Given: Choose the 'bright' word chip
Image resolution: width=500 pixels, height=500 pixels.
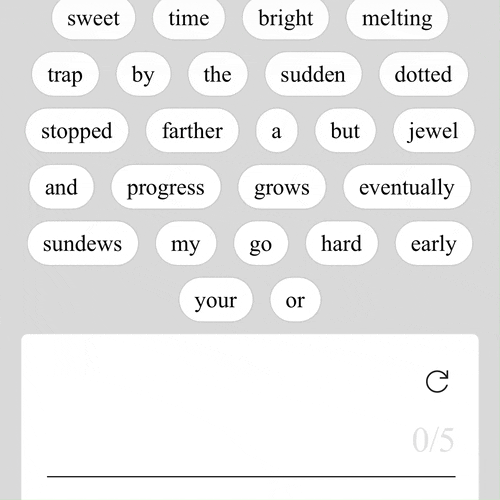Looking at the screenshot, I should [286, 18].
